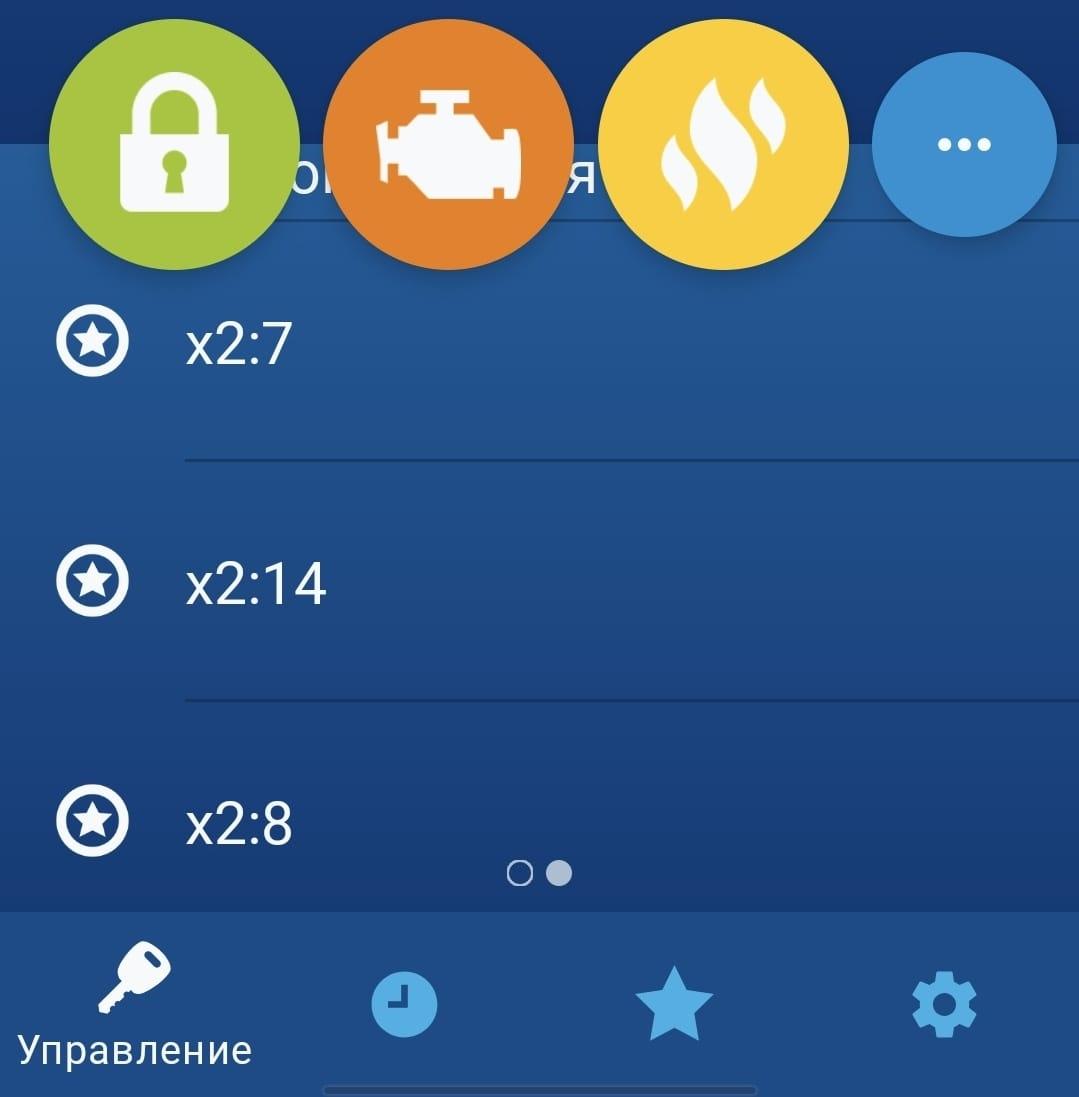Screen dimensions: 1079x1097
Task: Go to the first page indicator dot
Action: (520, 874)
